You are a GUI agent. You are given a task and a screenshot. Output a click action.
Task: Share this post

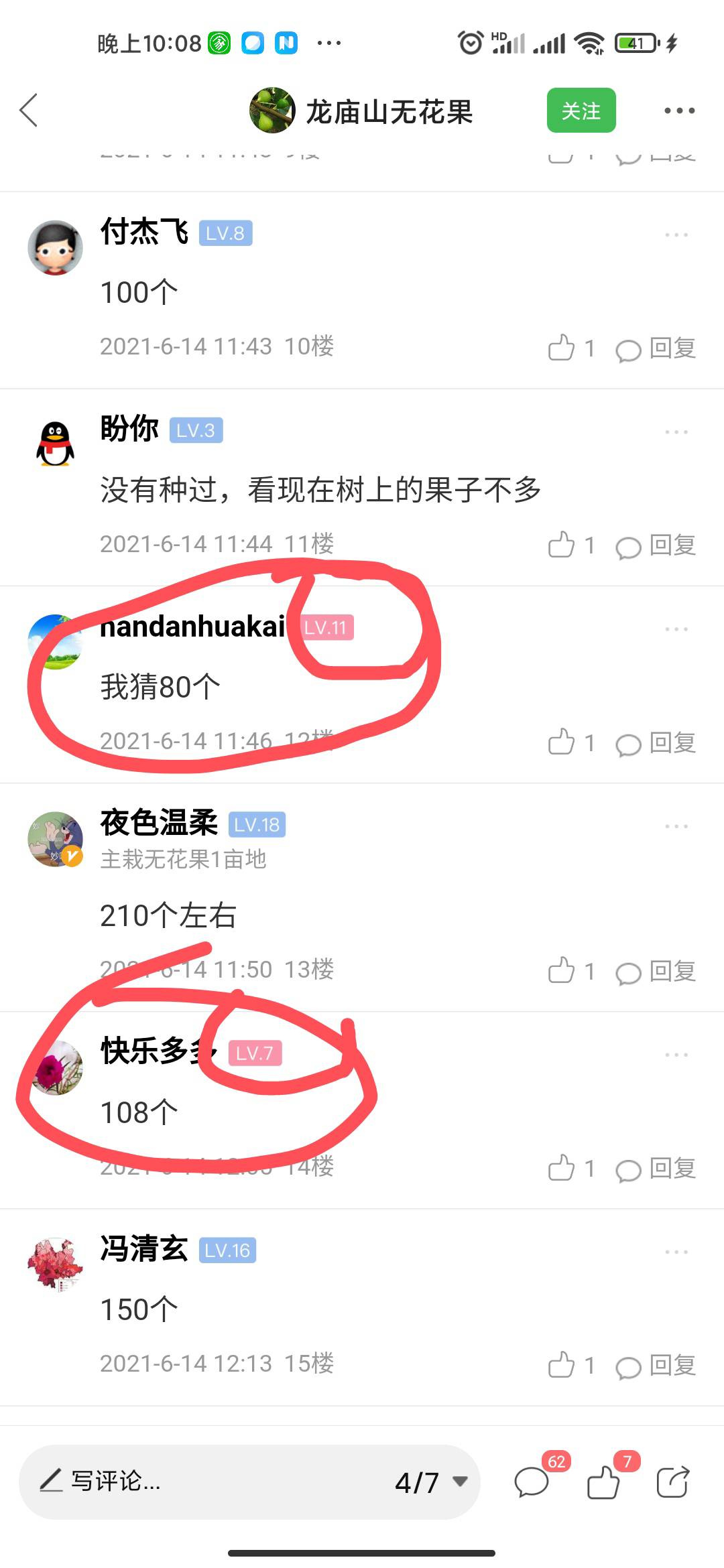click(x=673, y=1482)
